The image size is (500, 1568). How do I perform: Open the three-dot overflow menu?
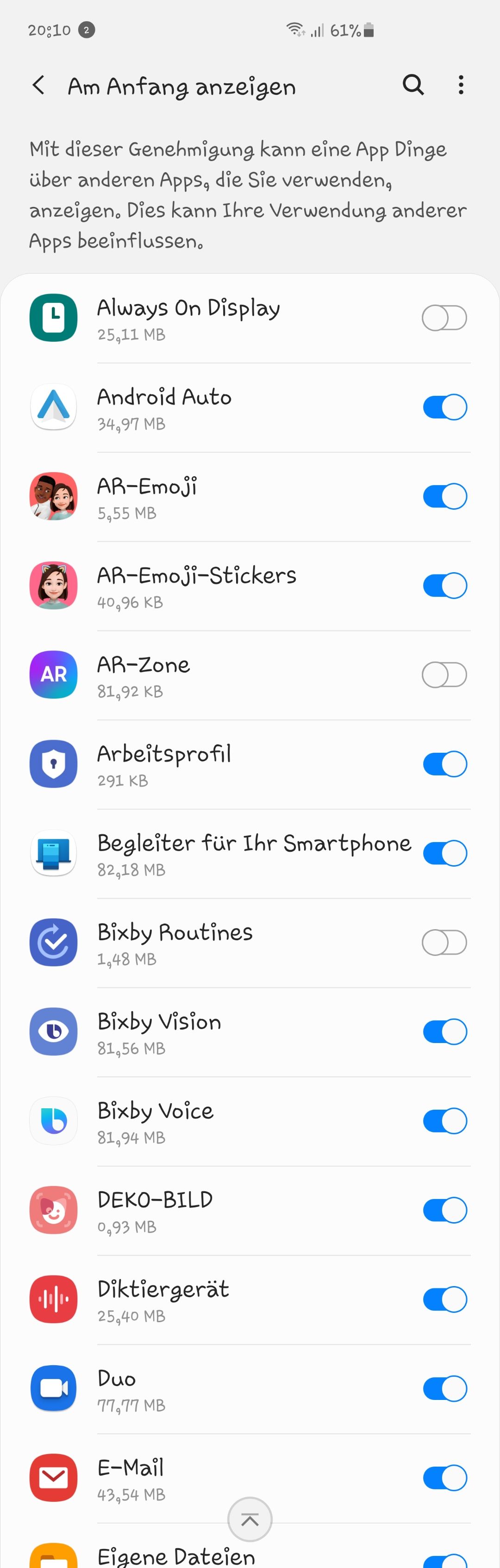pyautogui.click(x=461, y=85)
